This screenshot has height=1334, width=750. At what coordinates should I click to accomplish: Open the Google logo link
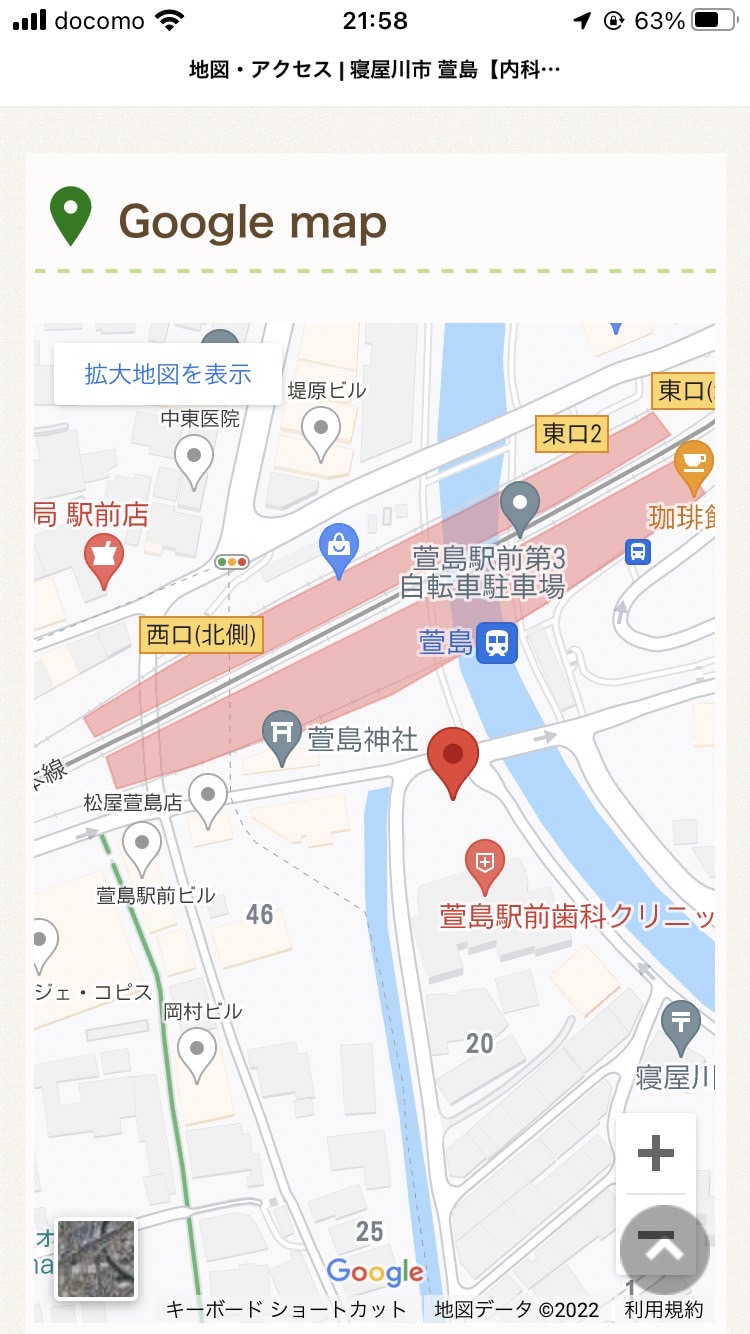point(375,1272)
